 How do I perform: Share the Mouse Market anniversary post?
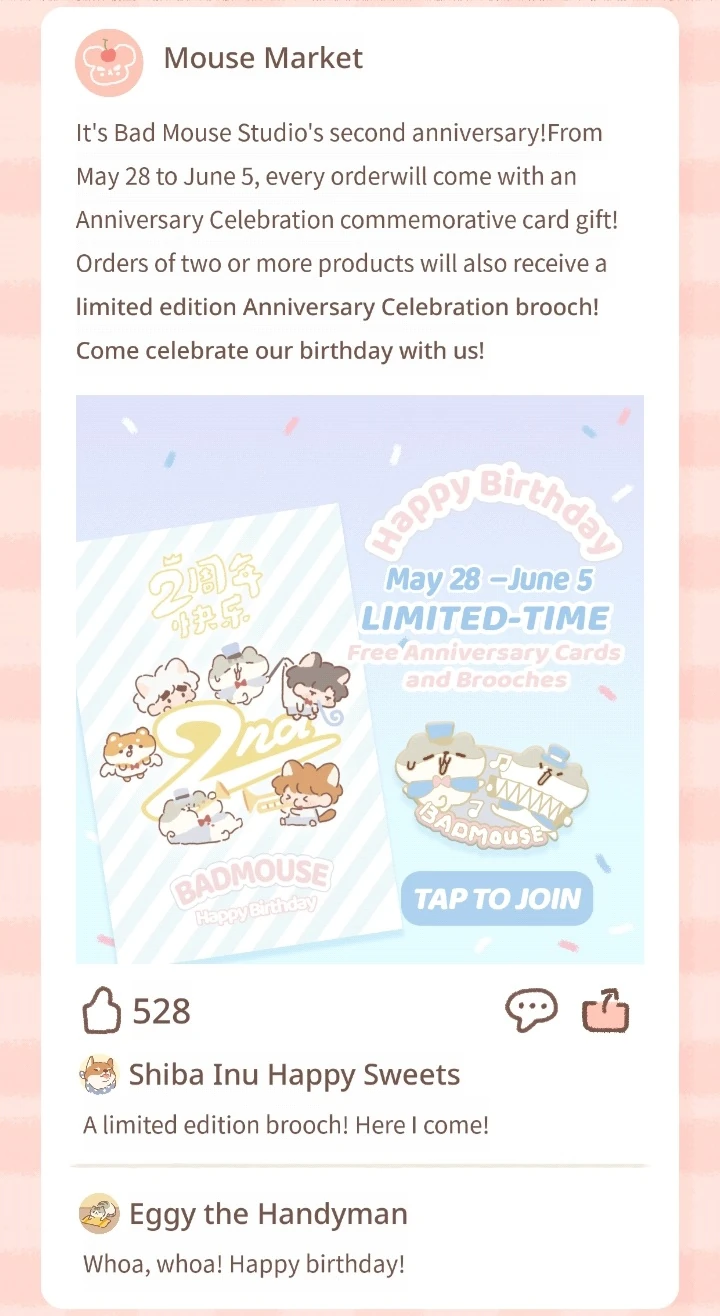pyautogui.click(x=606, y=1010)
